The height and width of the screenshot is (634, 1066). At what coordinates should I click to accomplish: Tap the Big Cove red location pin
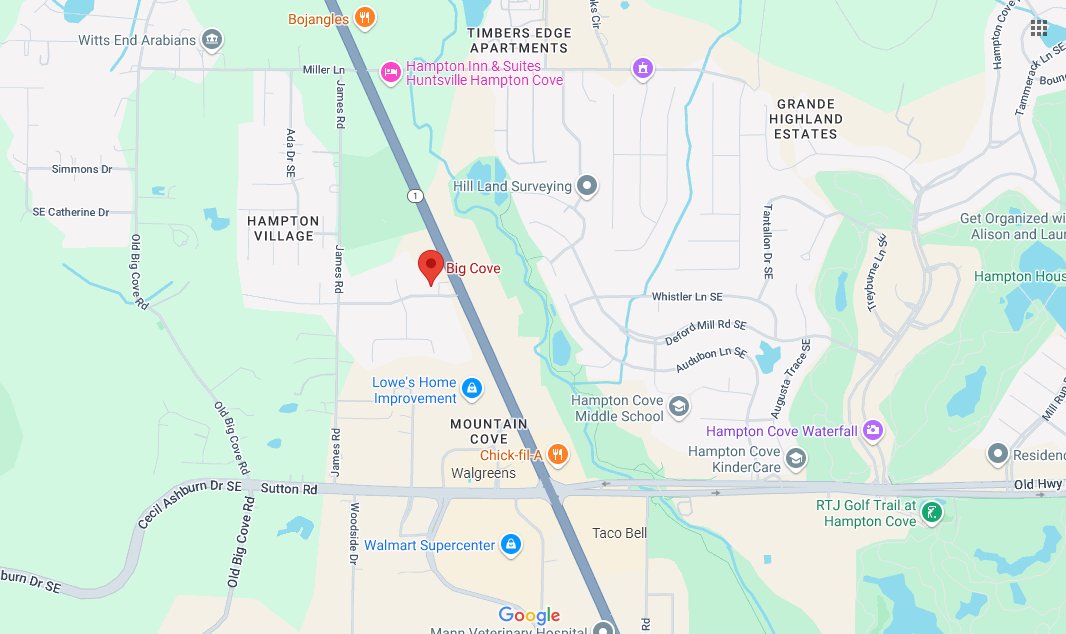tap(431, 267)
